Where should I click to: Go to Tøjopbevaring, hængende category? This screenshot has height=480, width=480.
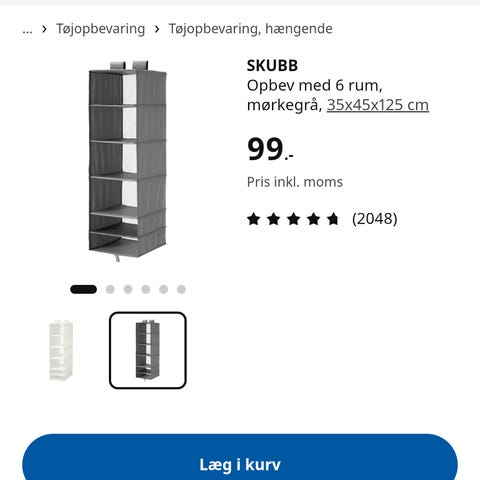pyautogui.click(x=250, y=29)
